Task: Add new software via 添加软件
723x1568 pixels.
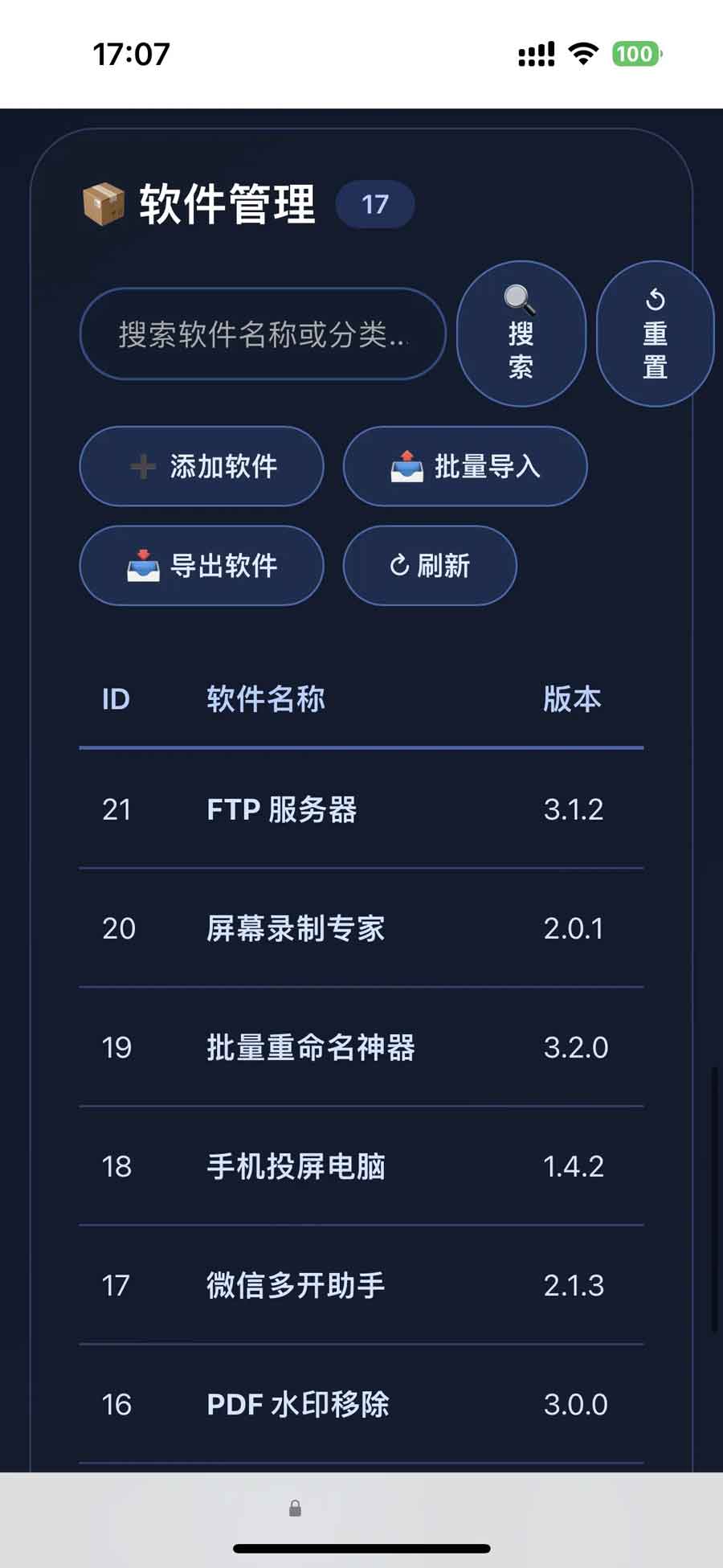Action: [202, 466]
